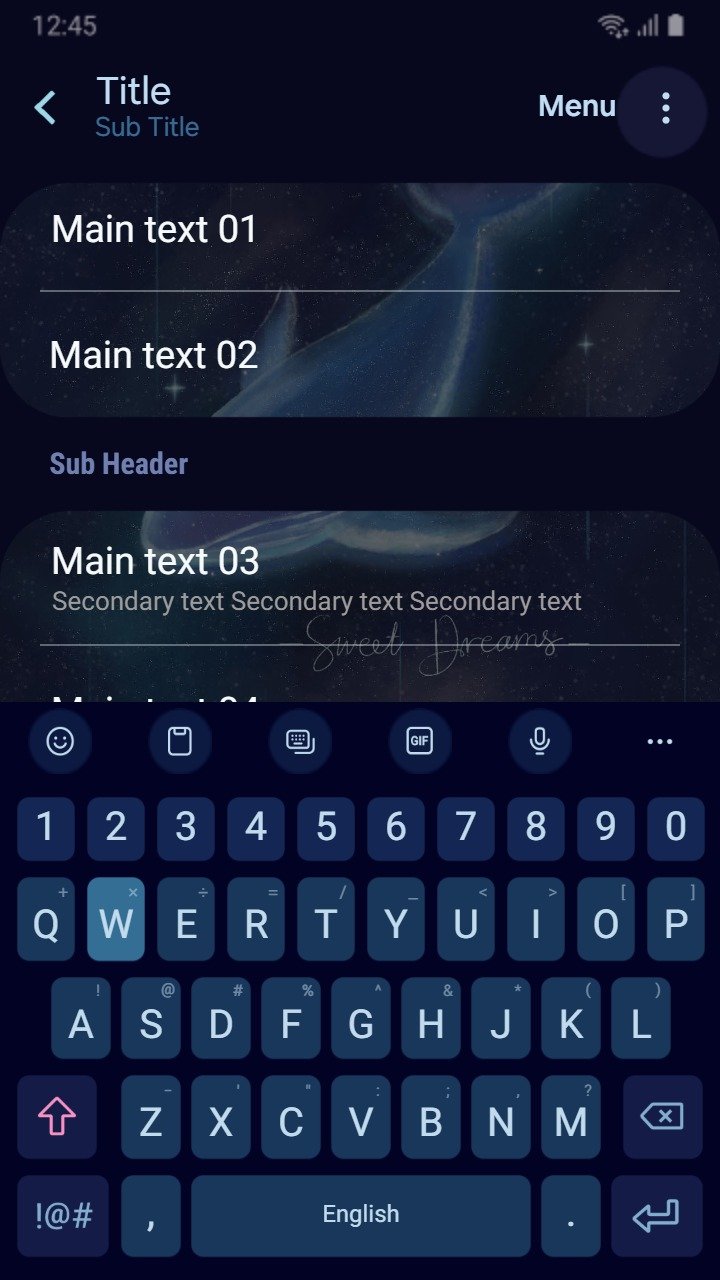Open the three-dot overflow menu
The width and height of the screenshot is (720, 1280).
pyautogui.click(x=665, y=108)
